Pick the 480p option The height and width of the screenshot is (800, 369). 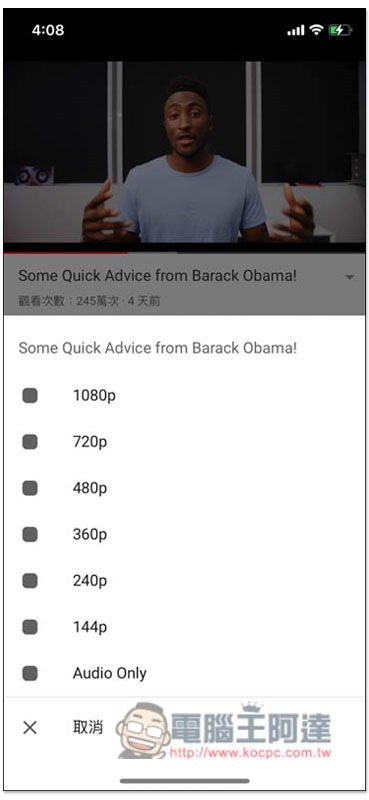[x=184, y=488]
